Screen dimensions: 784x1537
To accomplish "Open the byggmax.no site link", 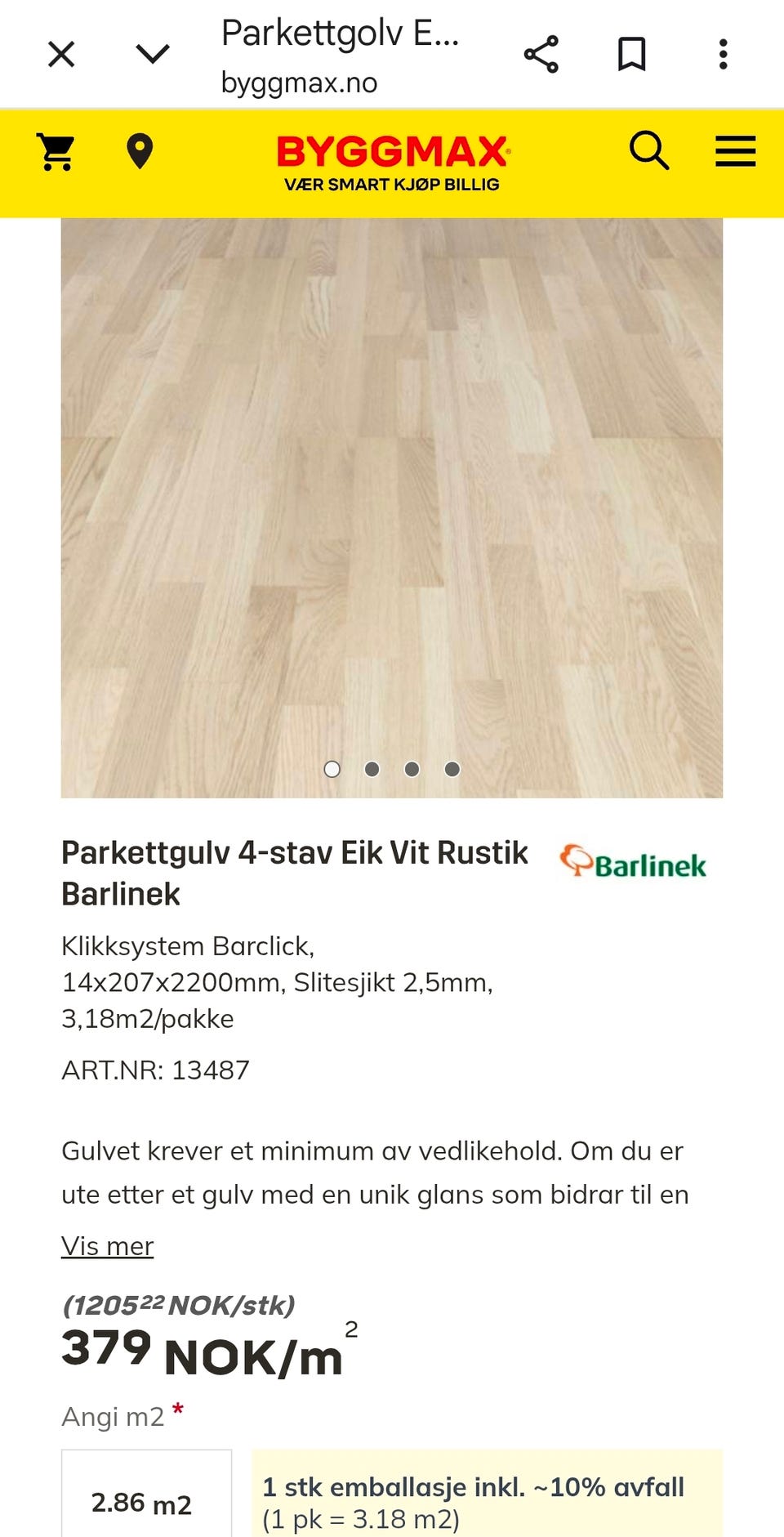I will coord(299,82).
